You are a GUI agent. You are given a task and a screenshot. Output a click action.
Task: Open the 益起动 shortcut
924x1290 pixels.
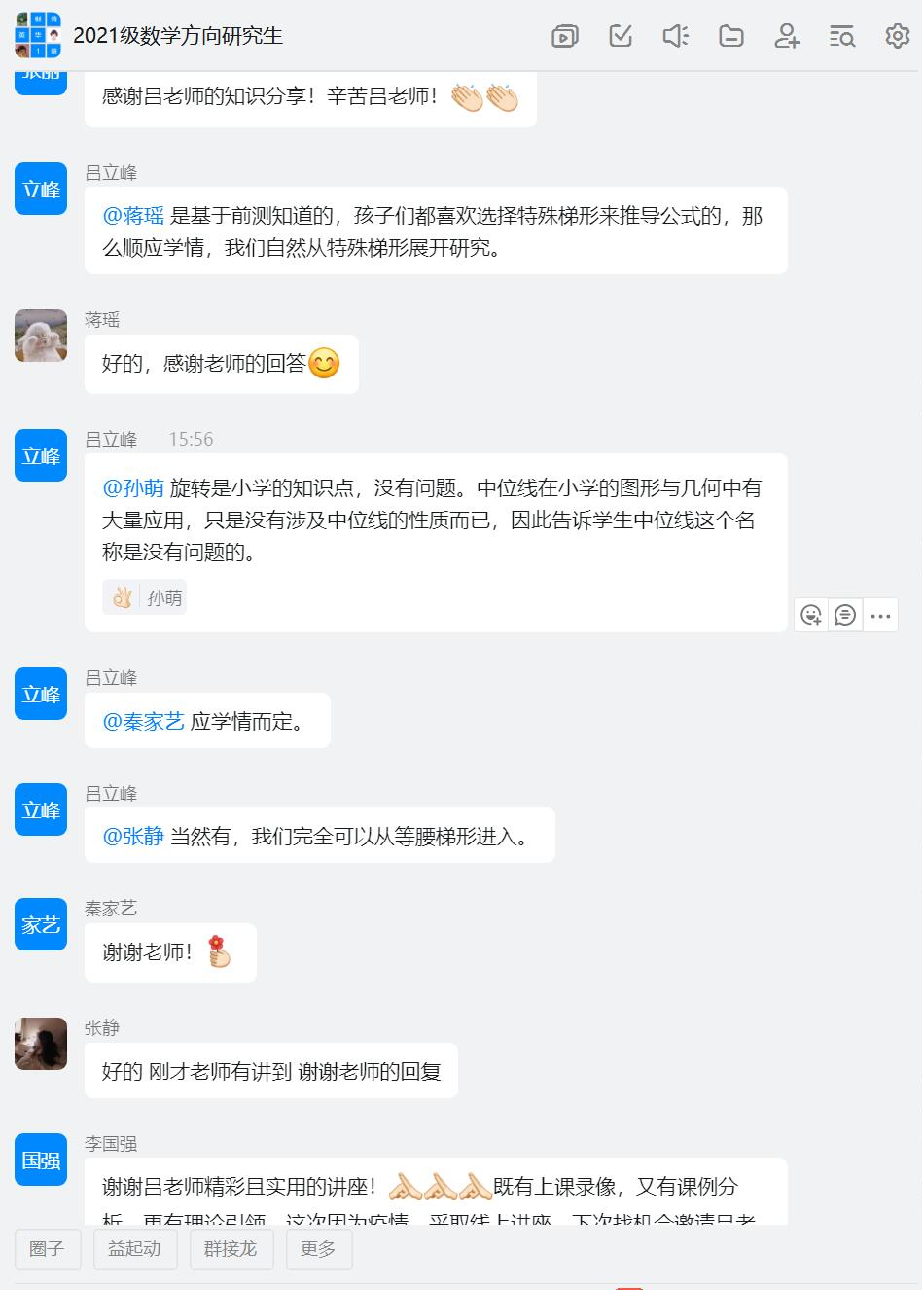point(134,1249)
